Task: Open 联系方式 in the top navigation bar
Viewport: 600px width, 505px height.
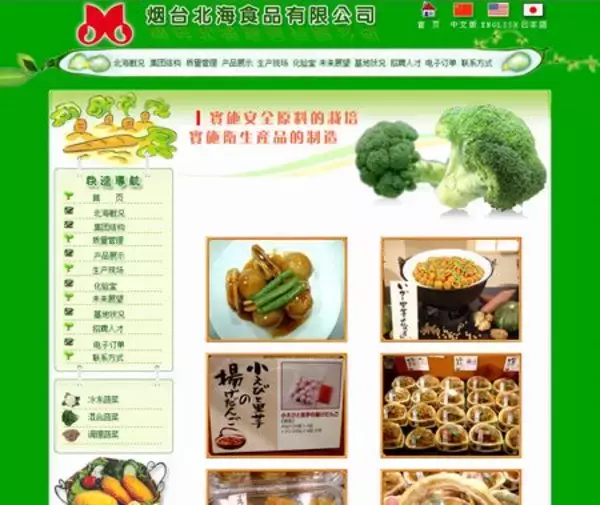Action: [476, 62]
